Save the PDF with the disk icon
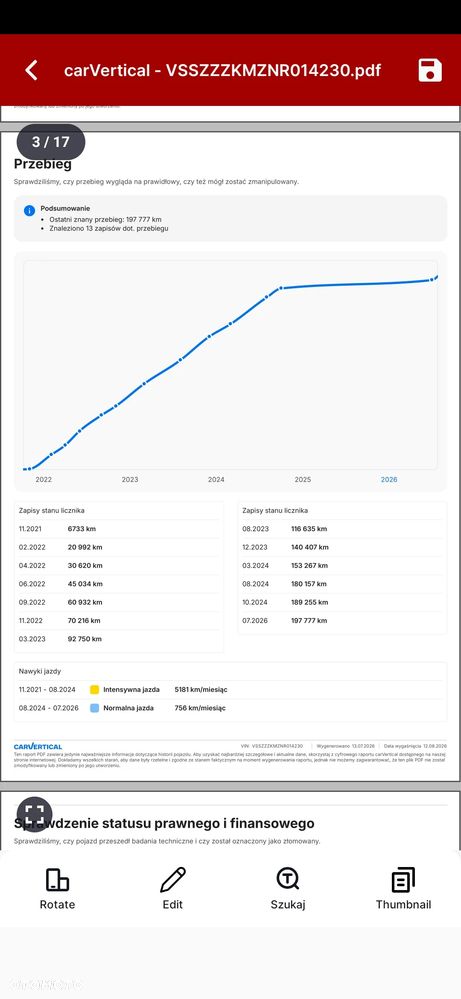This screenshot has height=999, width=461. [x=430, y=70]
